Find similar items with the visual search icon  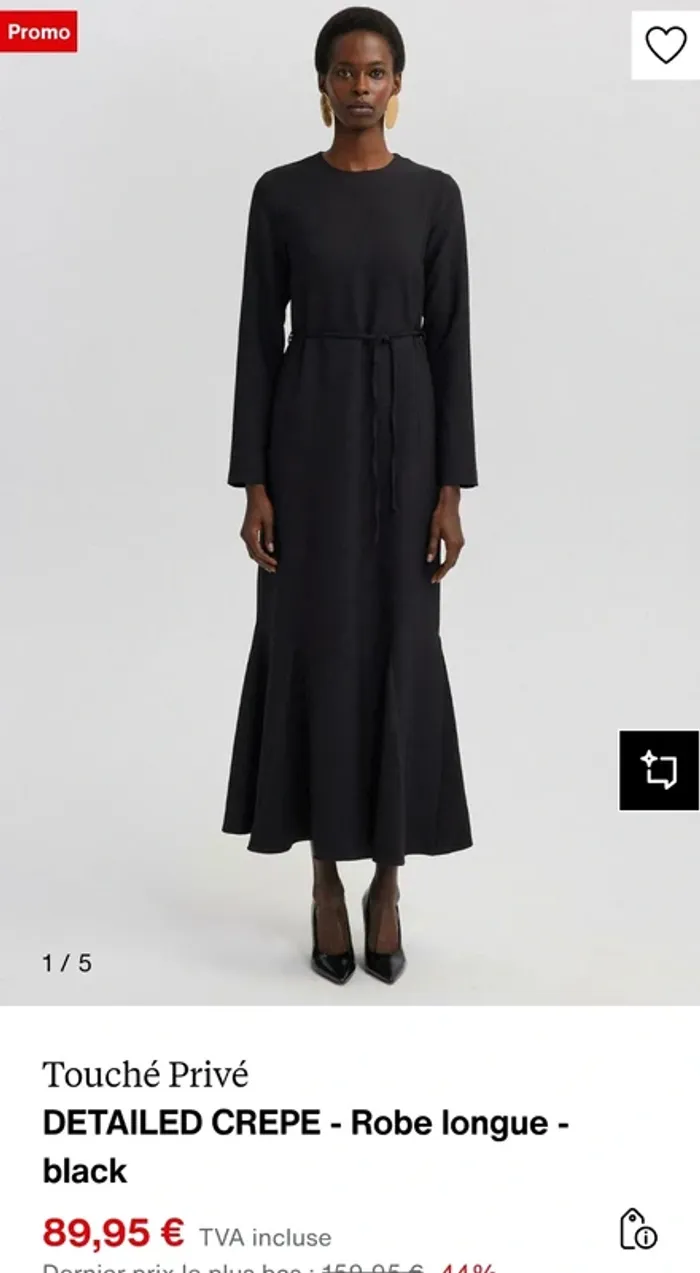[659, 770]
